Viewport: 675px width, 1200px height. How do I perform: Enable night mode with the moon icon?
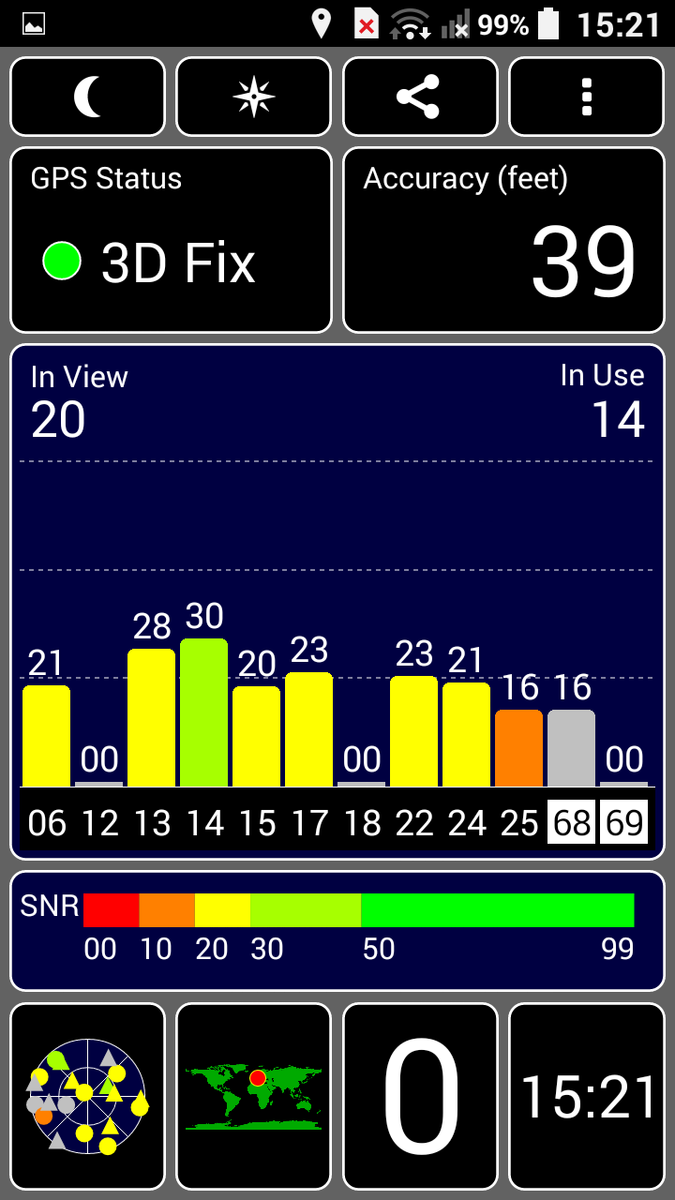(88, 97)
